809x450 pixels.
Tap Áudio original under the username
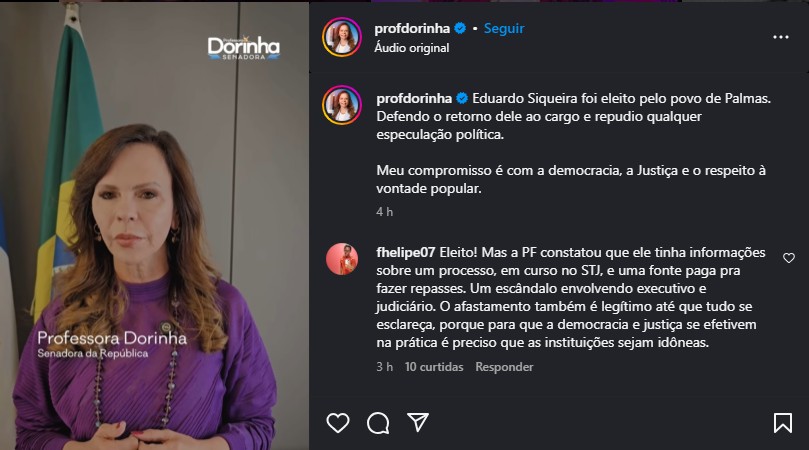pyautogui.click(x=411, y=47)
